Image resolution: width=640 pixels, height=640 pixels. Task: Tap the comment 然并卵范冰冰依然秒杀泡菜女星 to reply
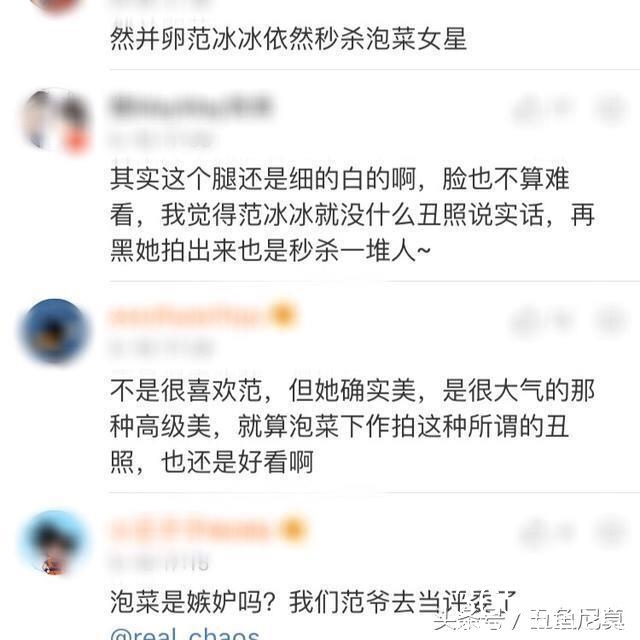(288, 42)
